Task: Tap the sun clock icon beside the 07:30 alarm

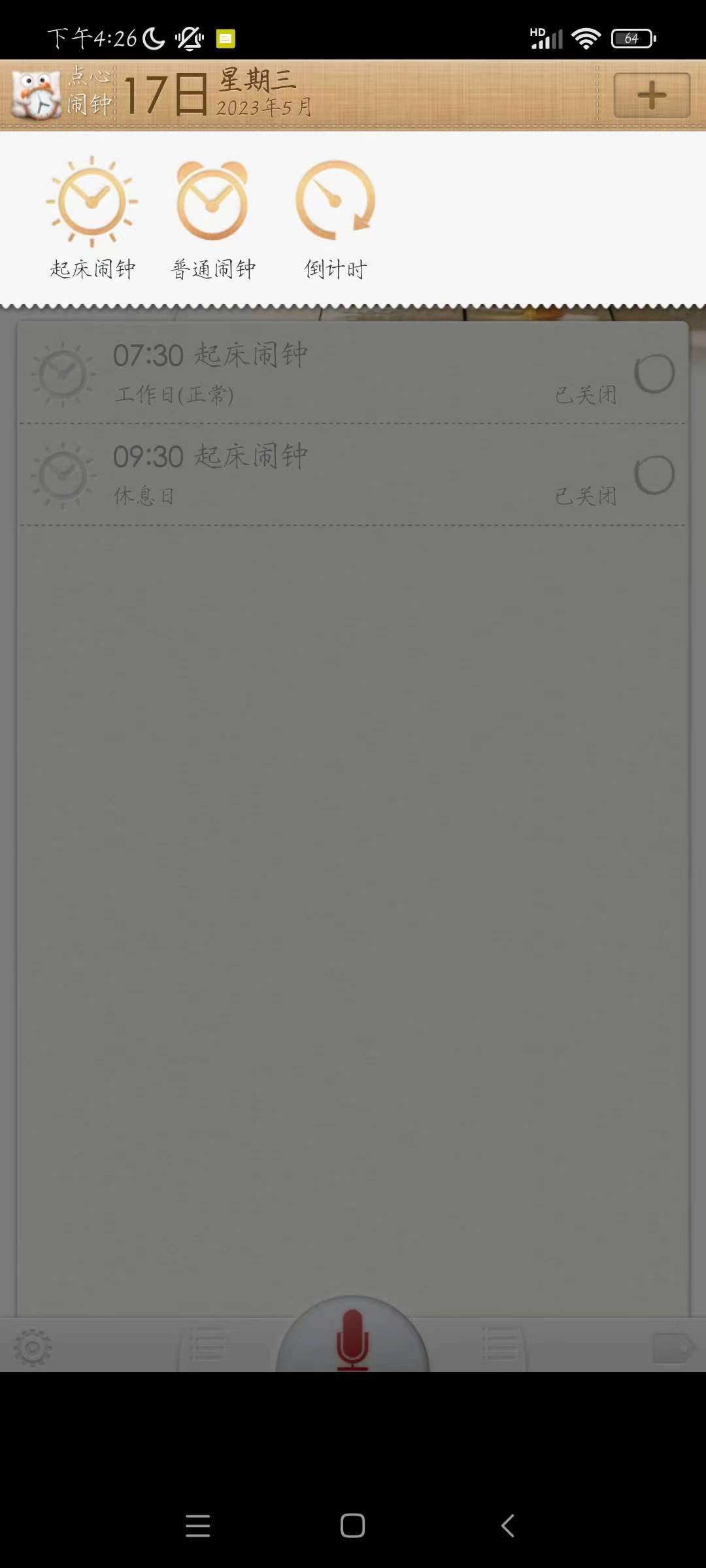Action: (x=63, y=374)
